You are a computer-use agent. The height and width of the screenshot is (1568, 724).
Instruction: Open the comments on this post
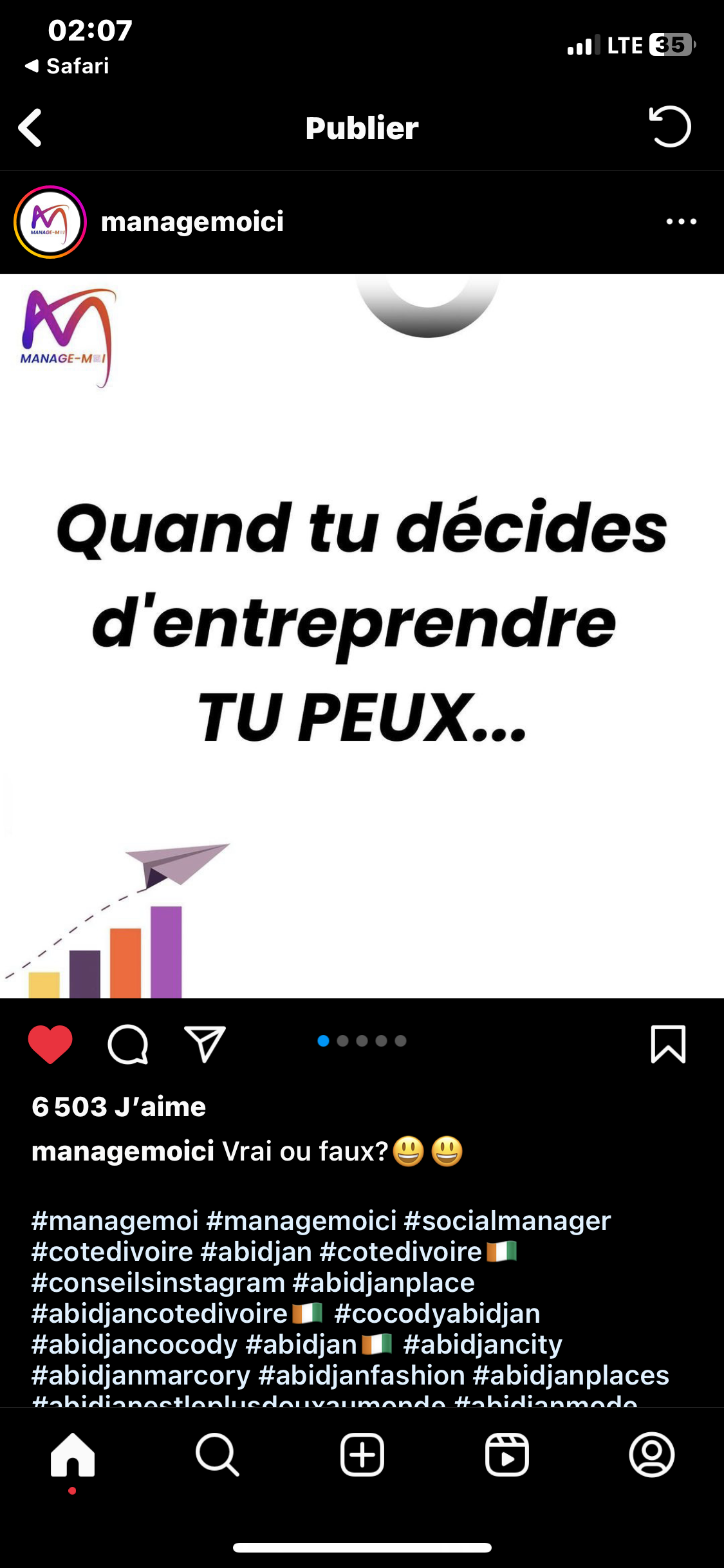[127, 1043]
